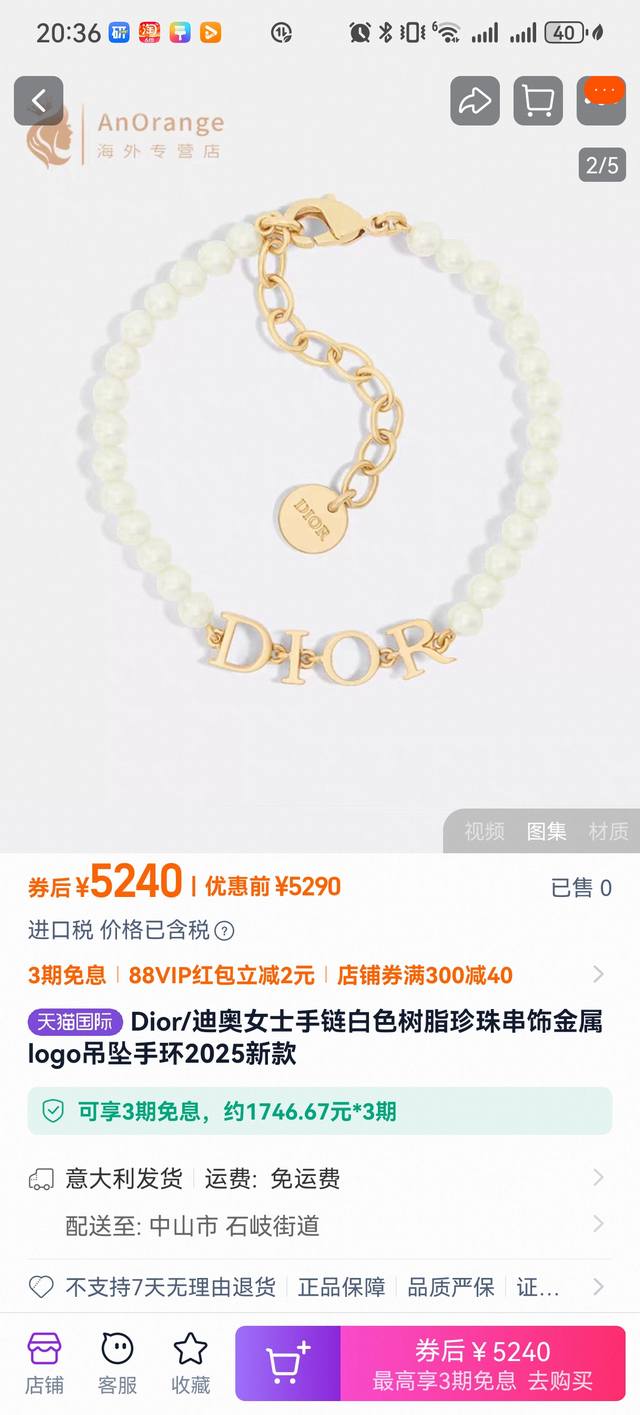Expand the coupons and promotions row
The height and width of the screenshot is (1415, 640).
[x=598, y=974]
